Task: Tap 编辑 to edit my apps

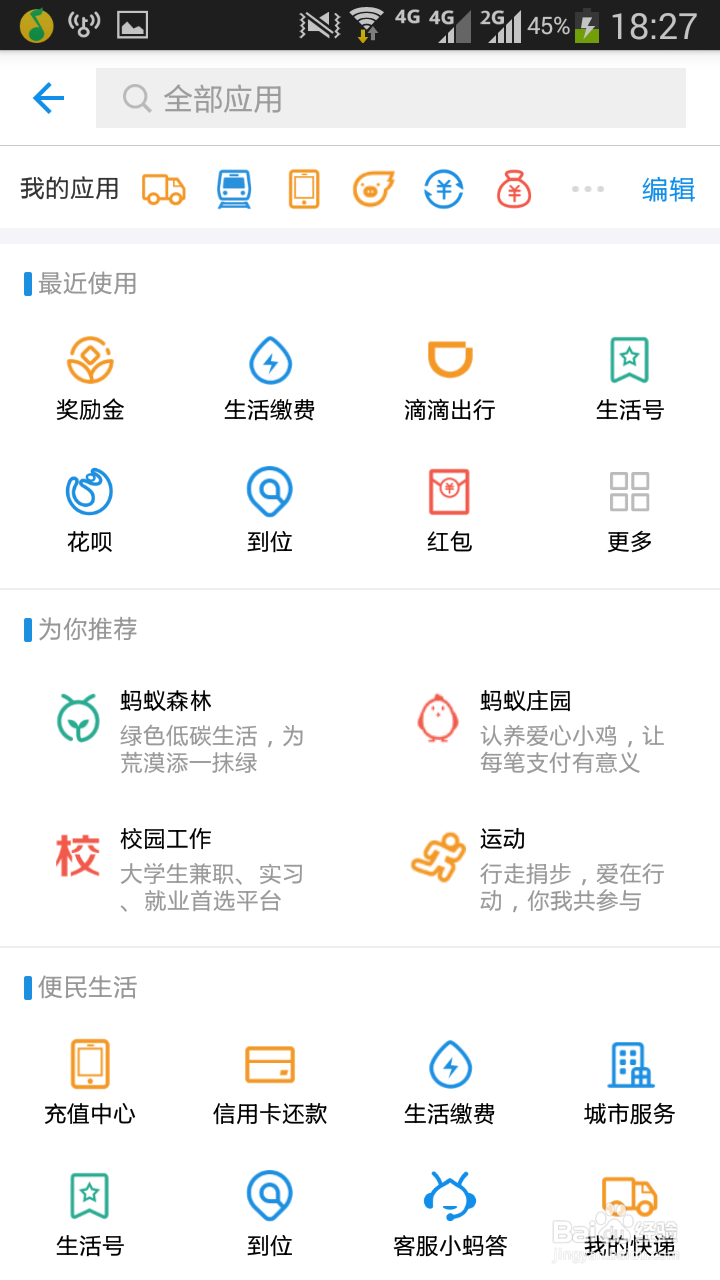Action: (x=668, y=189)
